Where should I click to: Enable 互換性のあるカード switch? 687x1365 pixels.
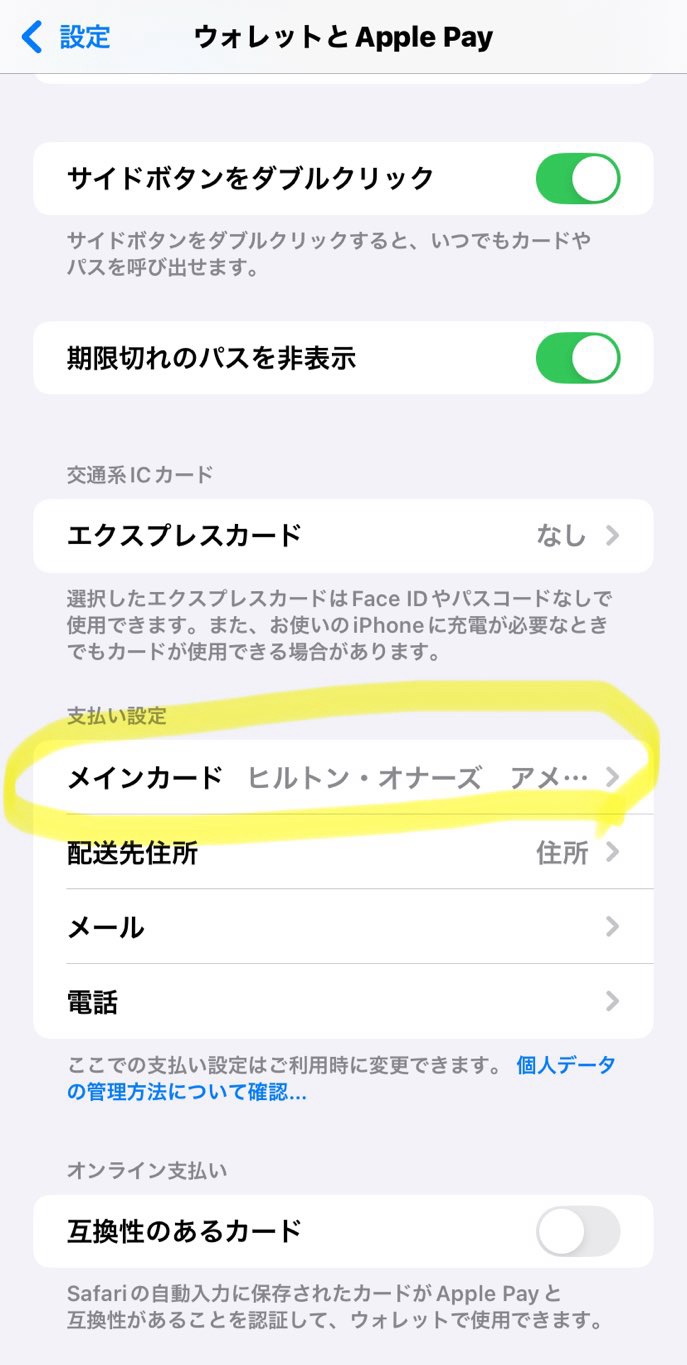[x=577, y=1231]
